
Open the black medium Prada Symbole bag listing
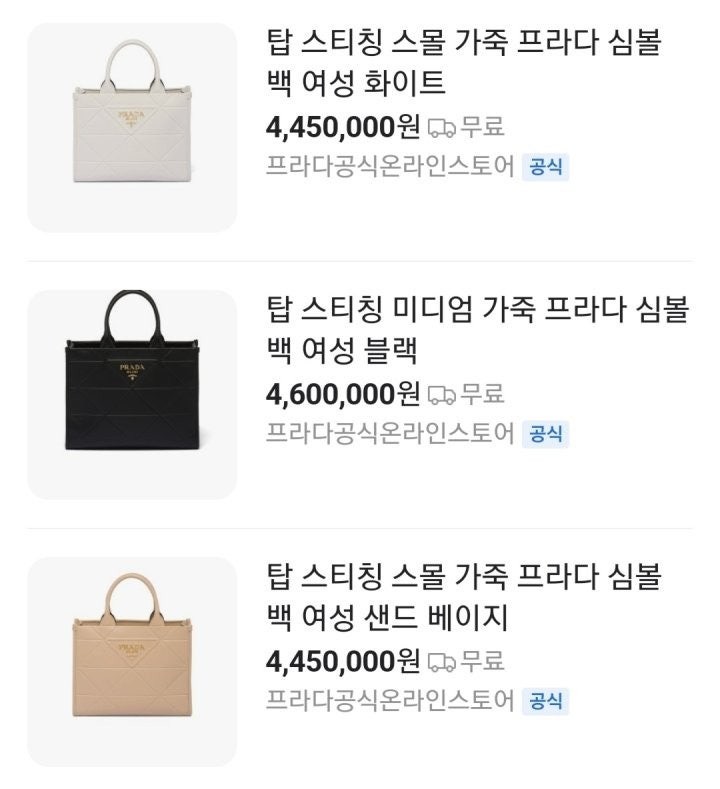(132, 394)
